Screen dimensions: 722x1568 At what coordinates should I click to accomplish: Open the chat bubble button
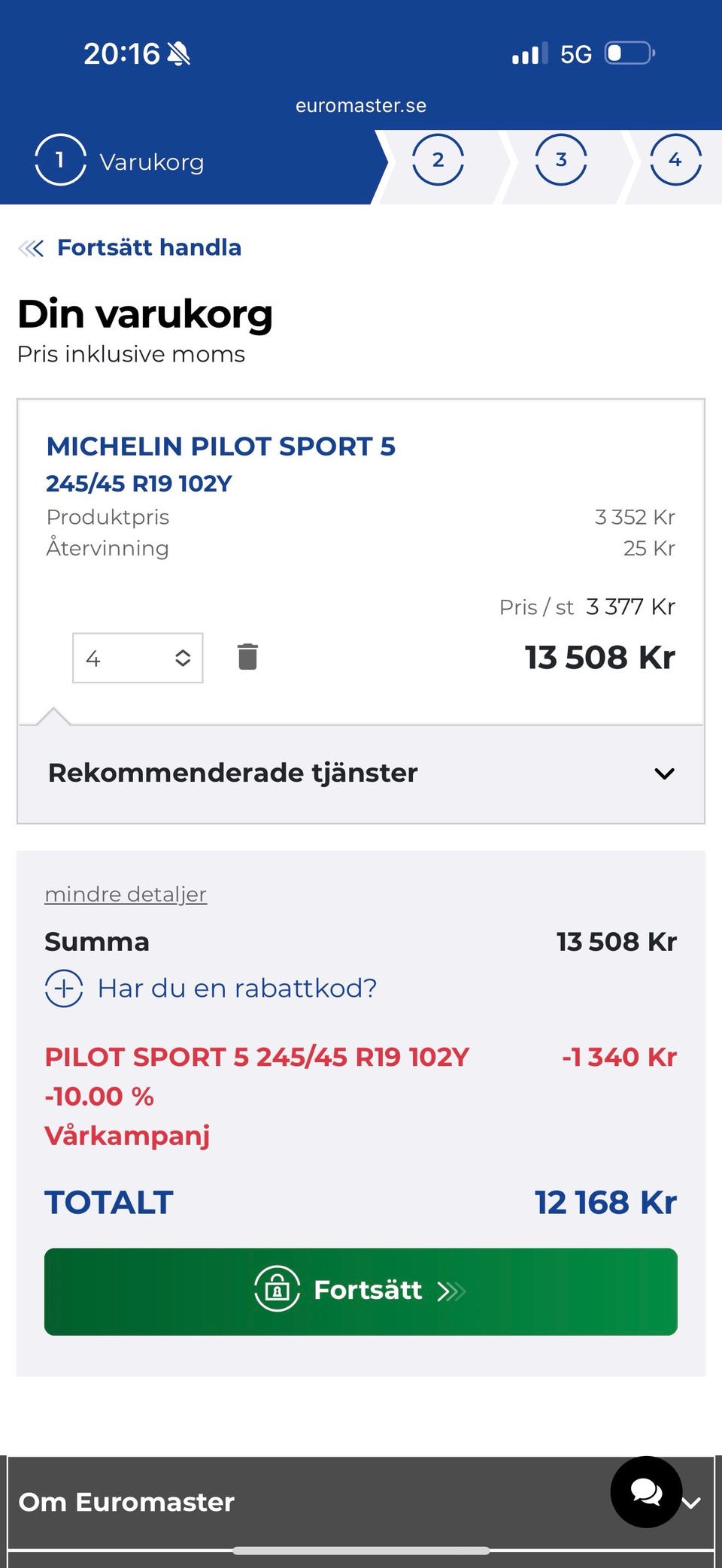click(645, 1491)
